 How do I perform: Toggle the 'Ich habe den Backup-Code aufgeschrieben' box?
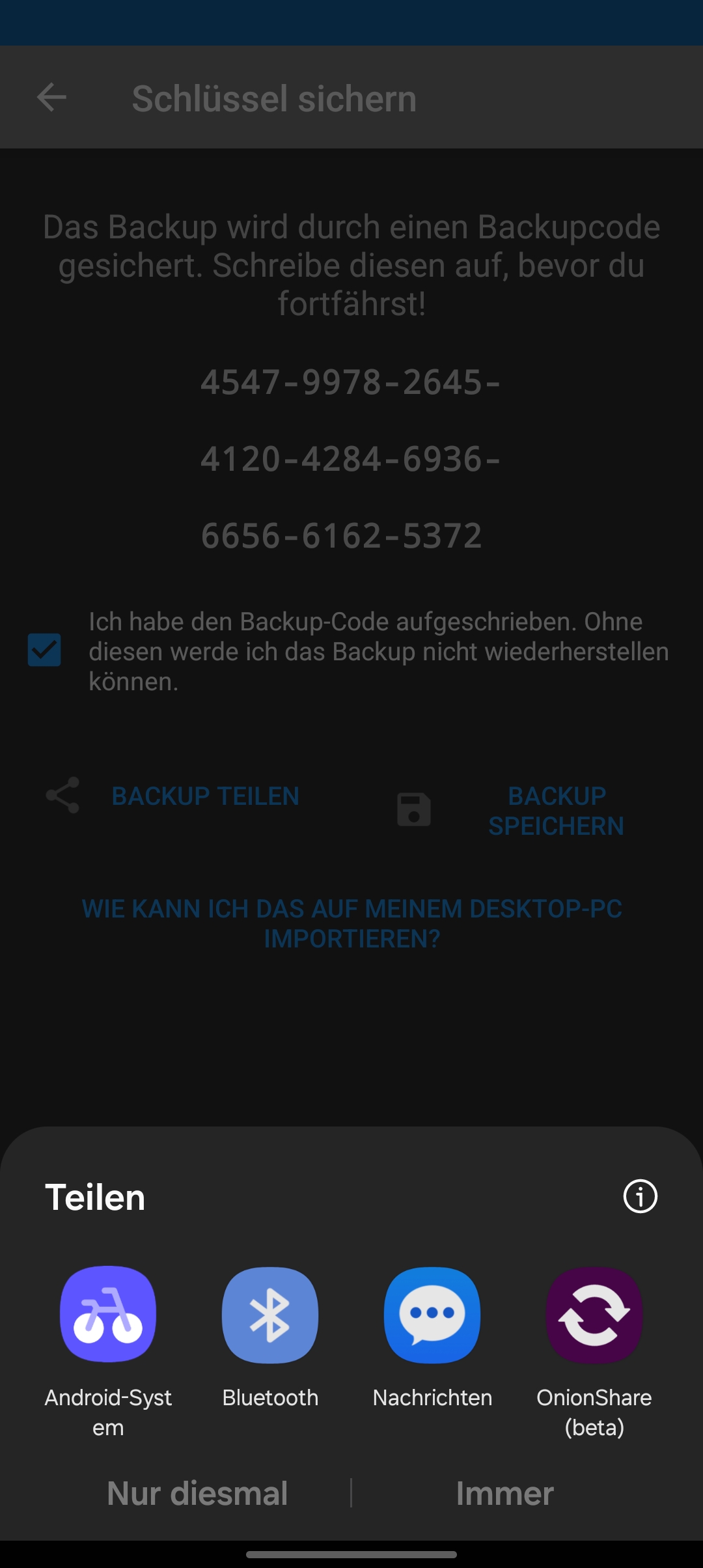coord(44,651)
